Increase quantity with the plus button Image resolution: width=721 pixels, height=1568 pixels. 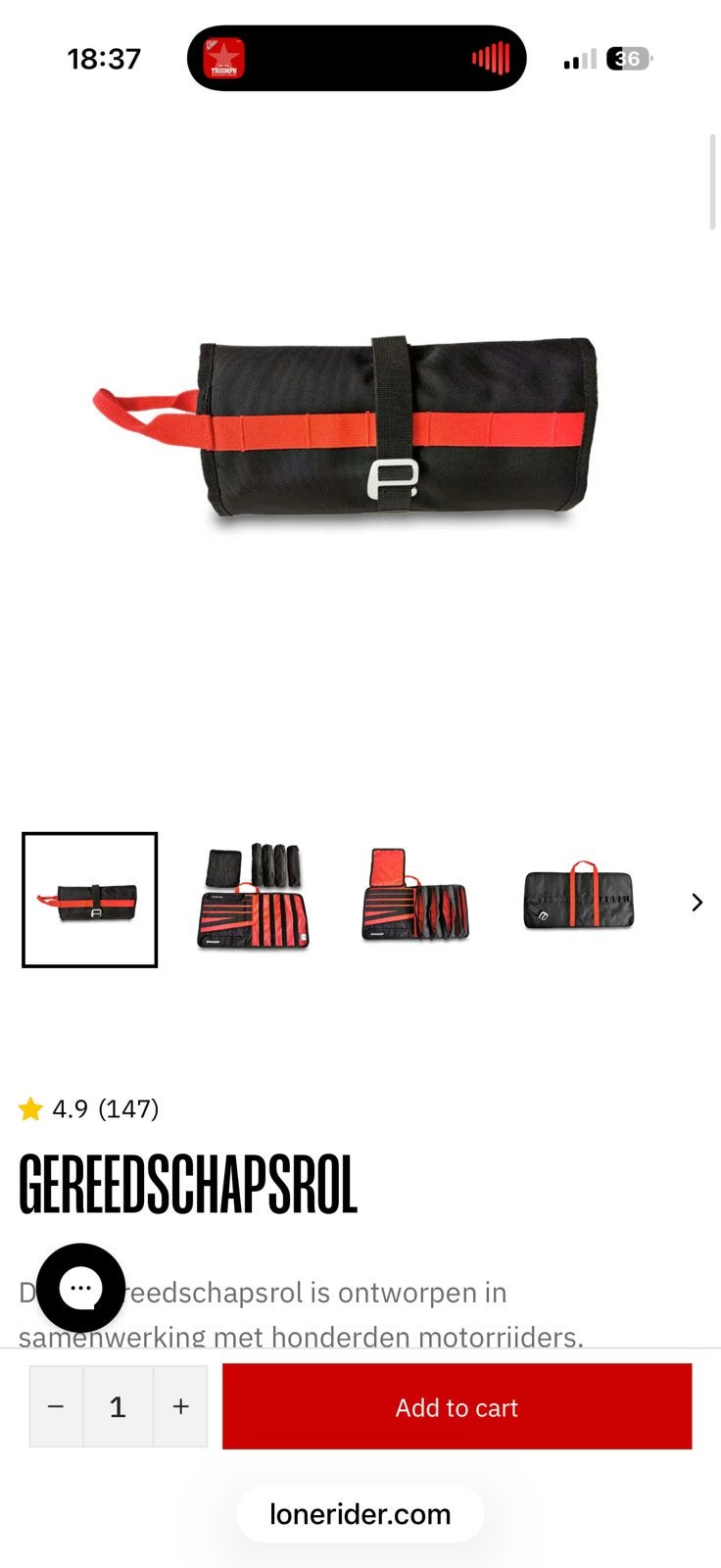coord(180,1406)
